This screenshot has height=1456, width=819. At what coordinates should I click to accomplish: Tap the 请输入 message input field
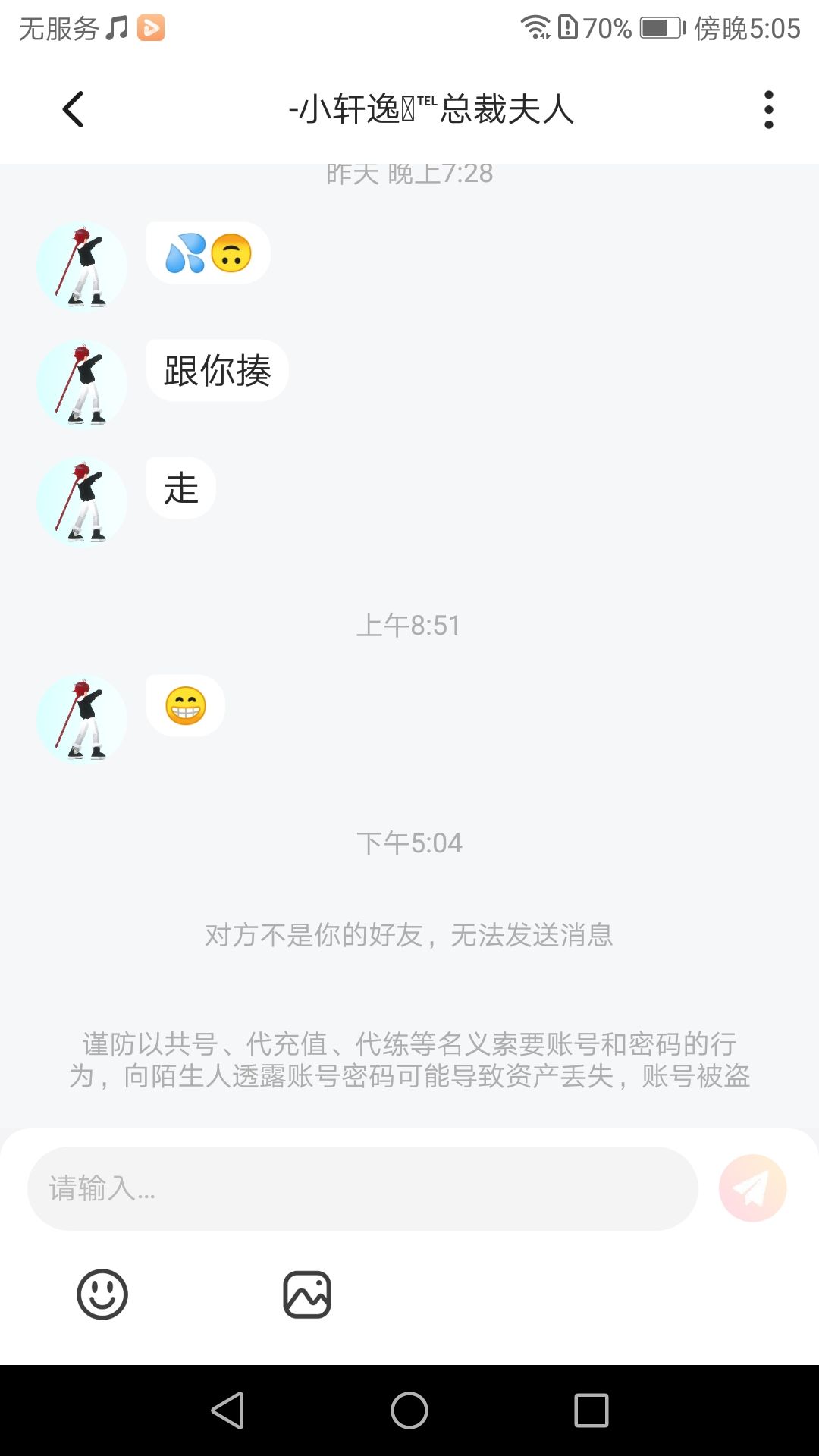[362, 1188]
